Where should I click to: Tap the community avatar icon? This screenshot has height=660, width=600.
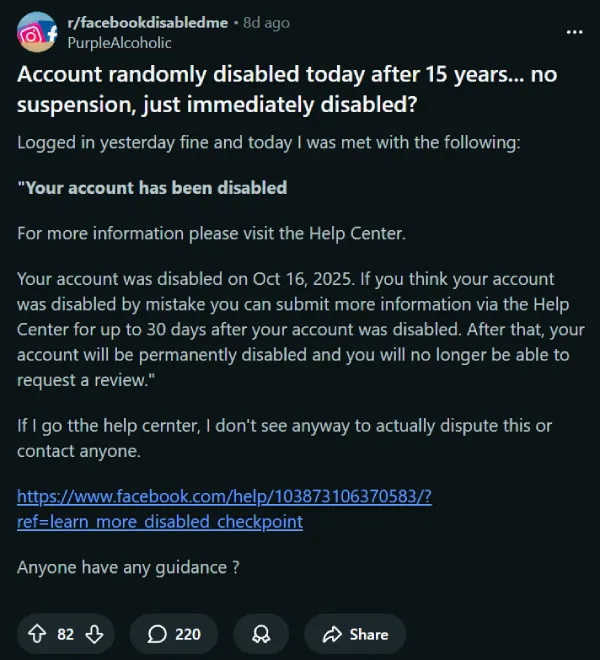click(37, 32)
